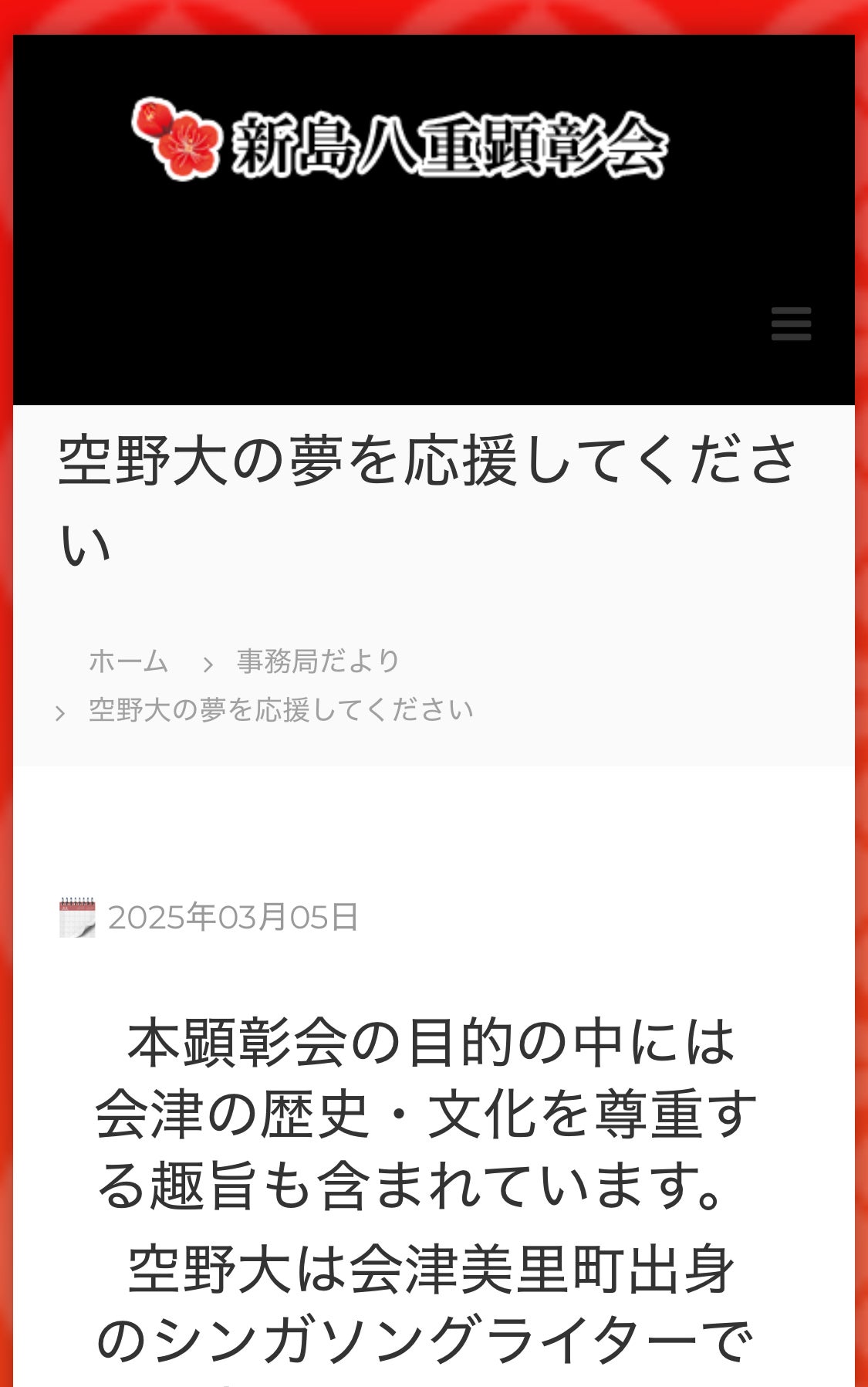Tap the 新島八重顕彰会 site logo

[399, 140]
